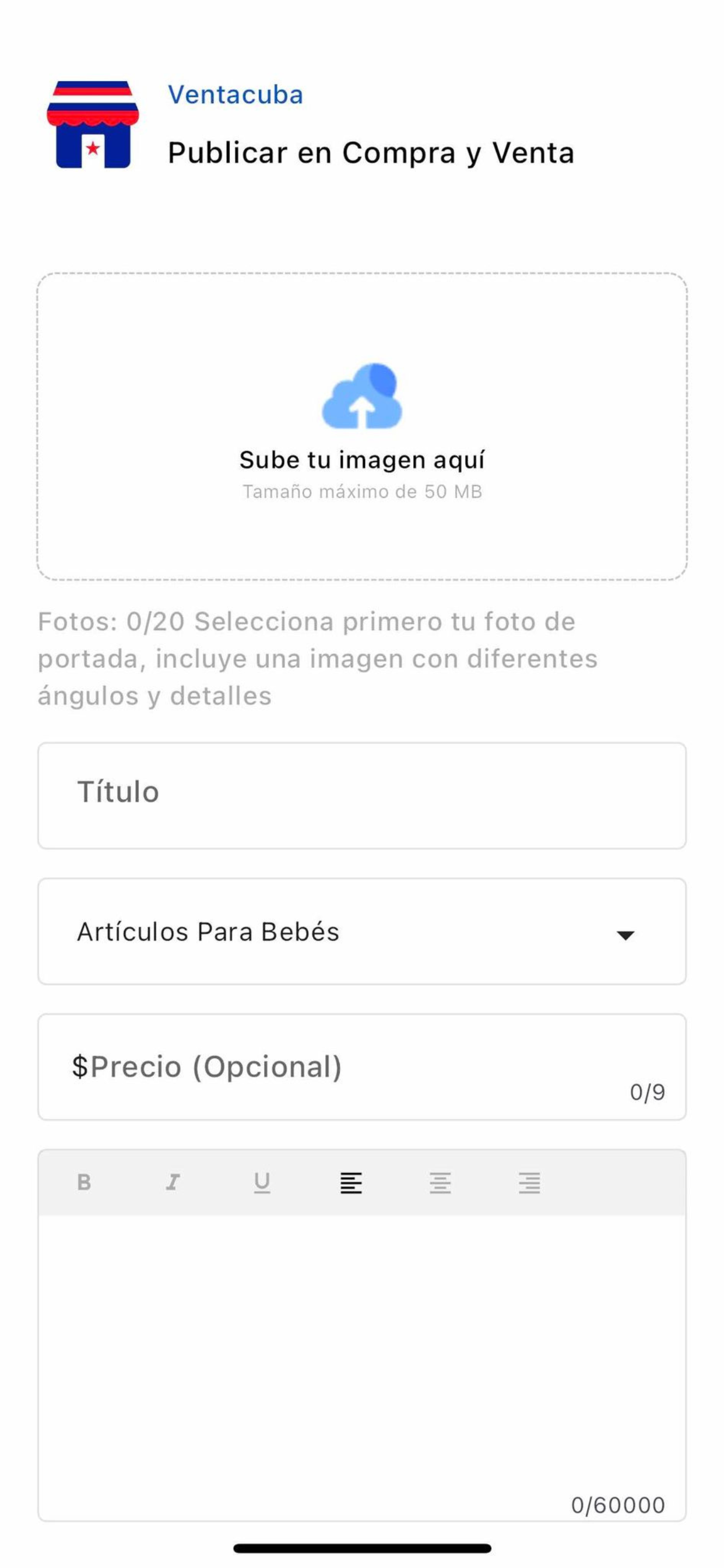Viewport: 724px width, 1568px height.
Task: Align description text to the right
Action: point(529,1181)
